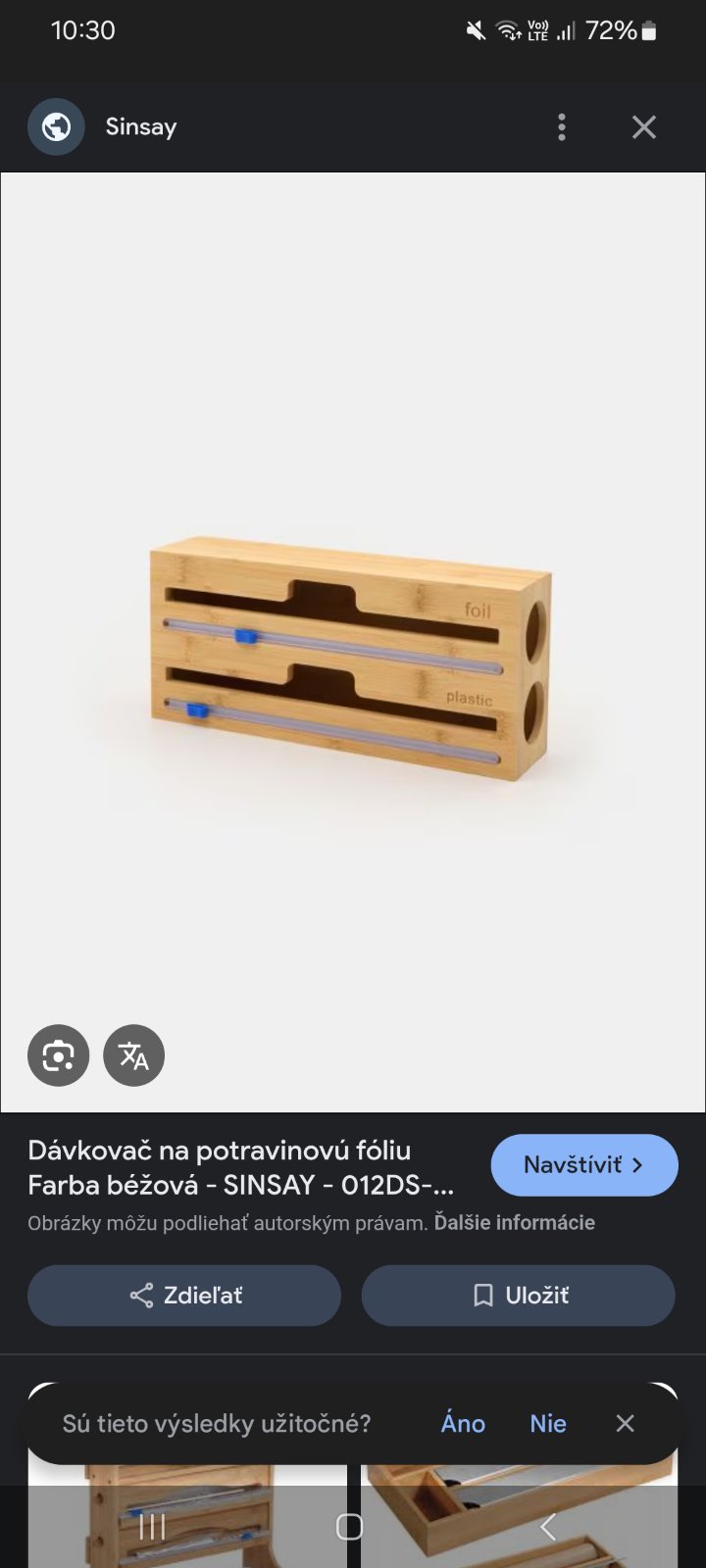The height and width of the screenshot is (1568, 706).
Task: Open the Dávkovač na potravinovú fóliu title
Action: [x=240, y=1167]
